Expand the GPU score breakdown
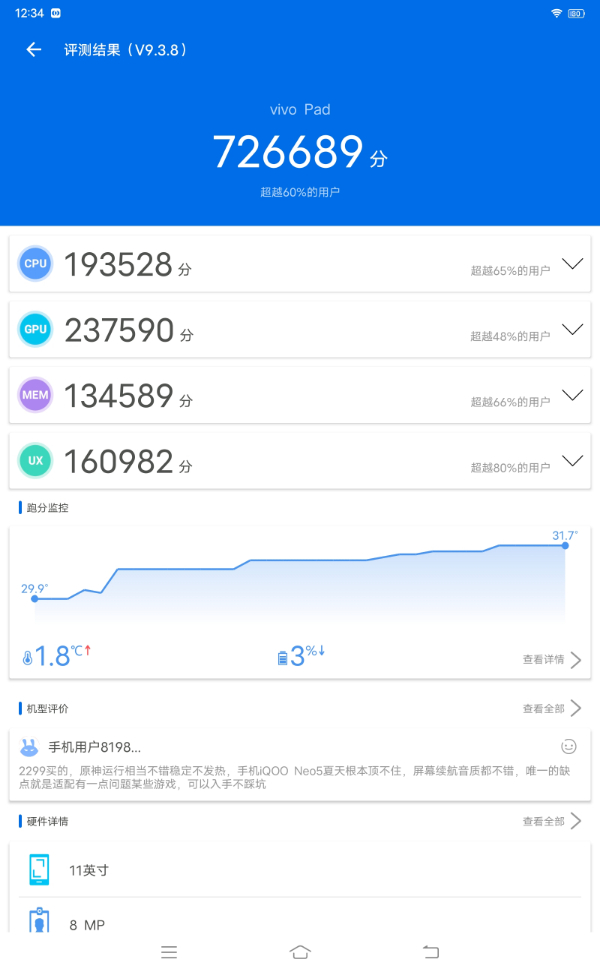 [x=572, y=329]
